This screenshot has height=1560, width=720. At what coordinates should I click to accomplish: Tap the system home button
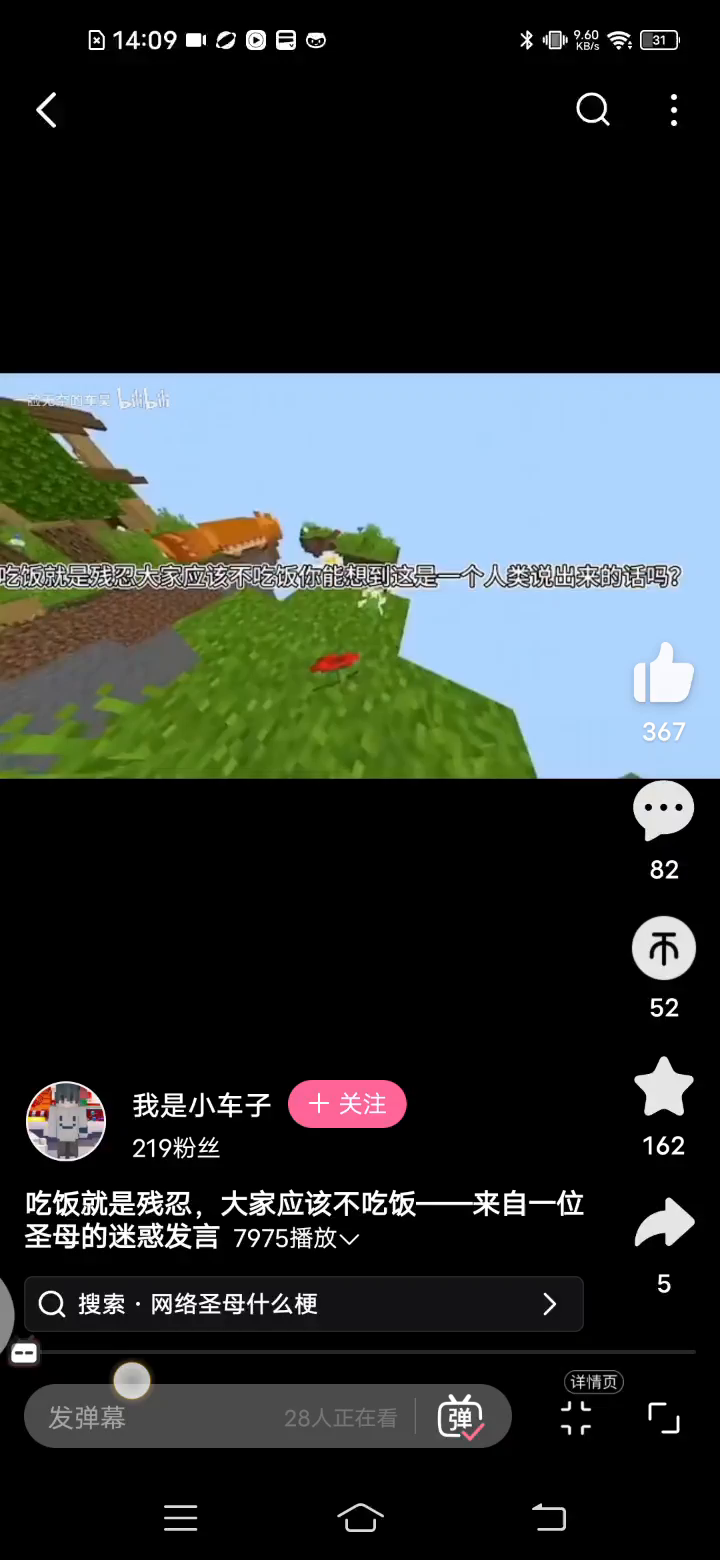click(360, 1518)
